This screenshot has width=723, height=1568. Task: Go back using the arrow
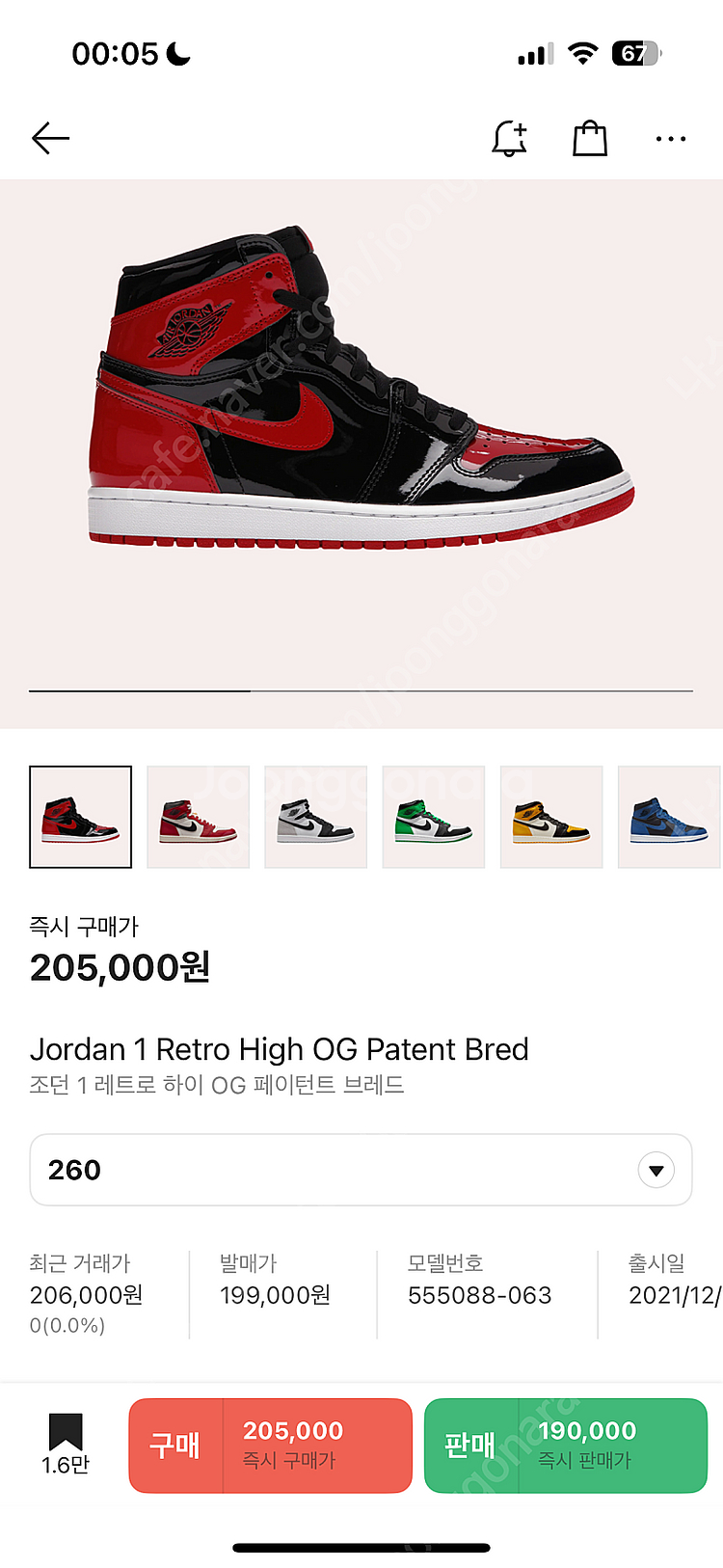[x=50, y=139]
